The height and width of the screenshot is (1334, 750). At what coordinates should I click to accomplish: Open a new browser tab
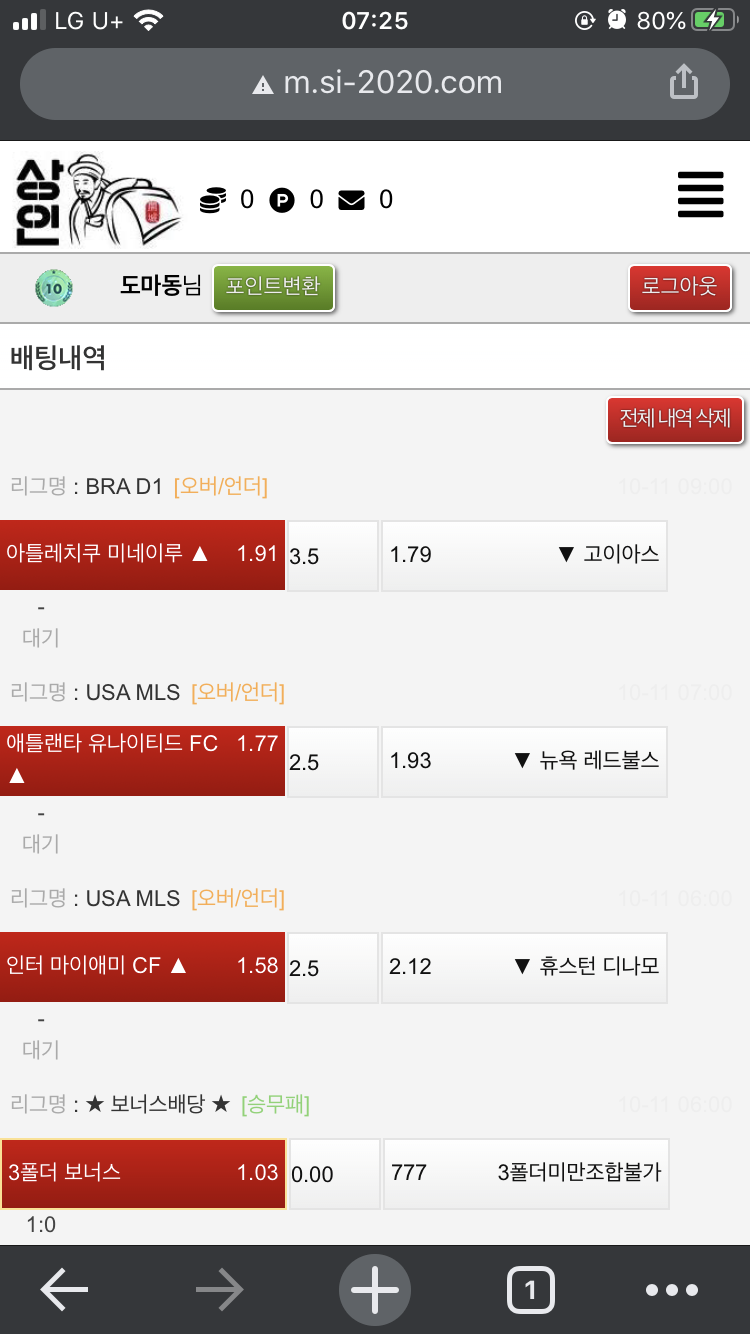[375, 1290]
